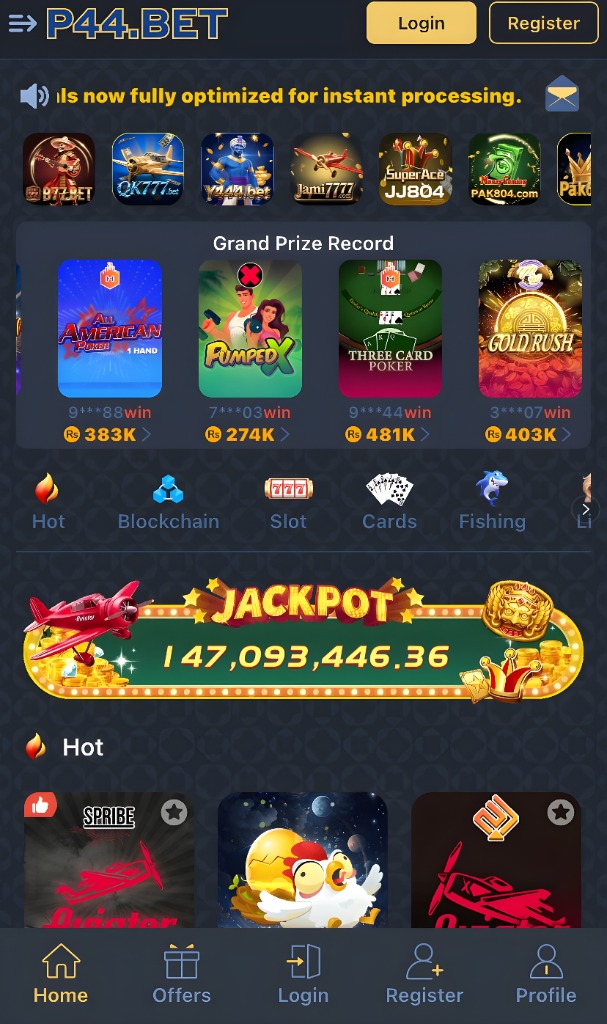Favorite the Spribe Aviator game star
This screenshot has height=1024, width=607.
(175, 812)
